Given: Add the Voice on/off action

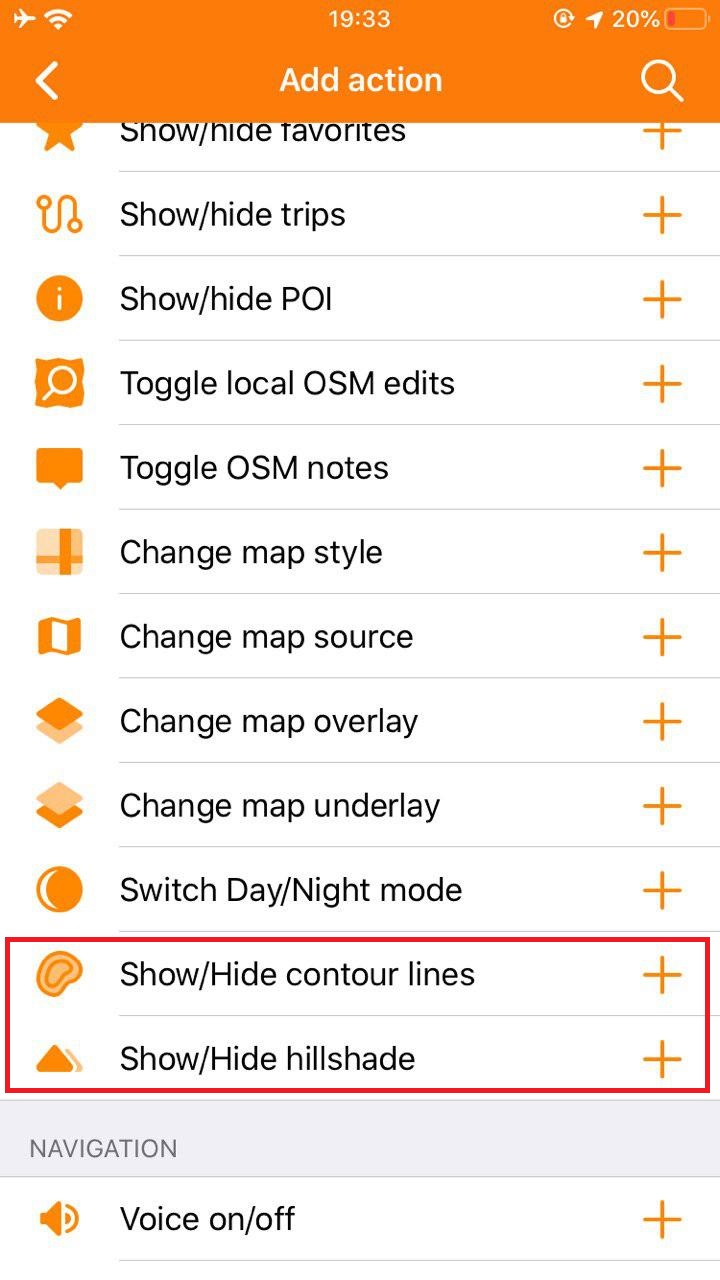Looking at the screenshot, I should click(661, 1219).
